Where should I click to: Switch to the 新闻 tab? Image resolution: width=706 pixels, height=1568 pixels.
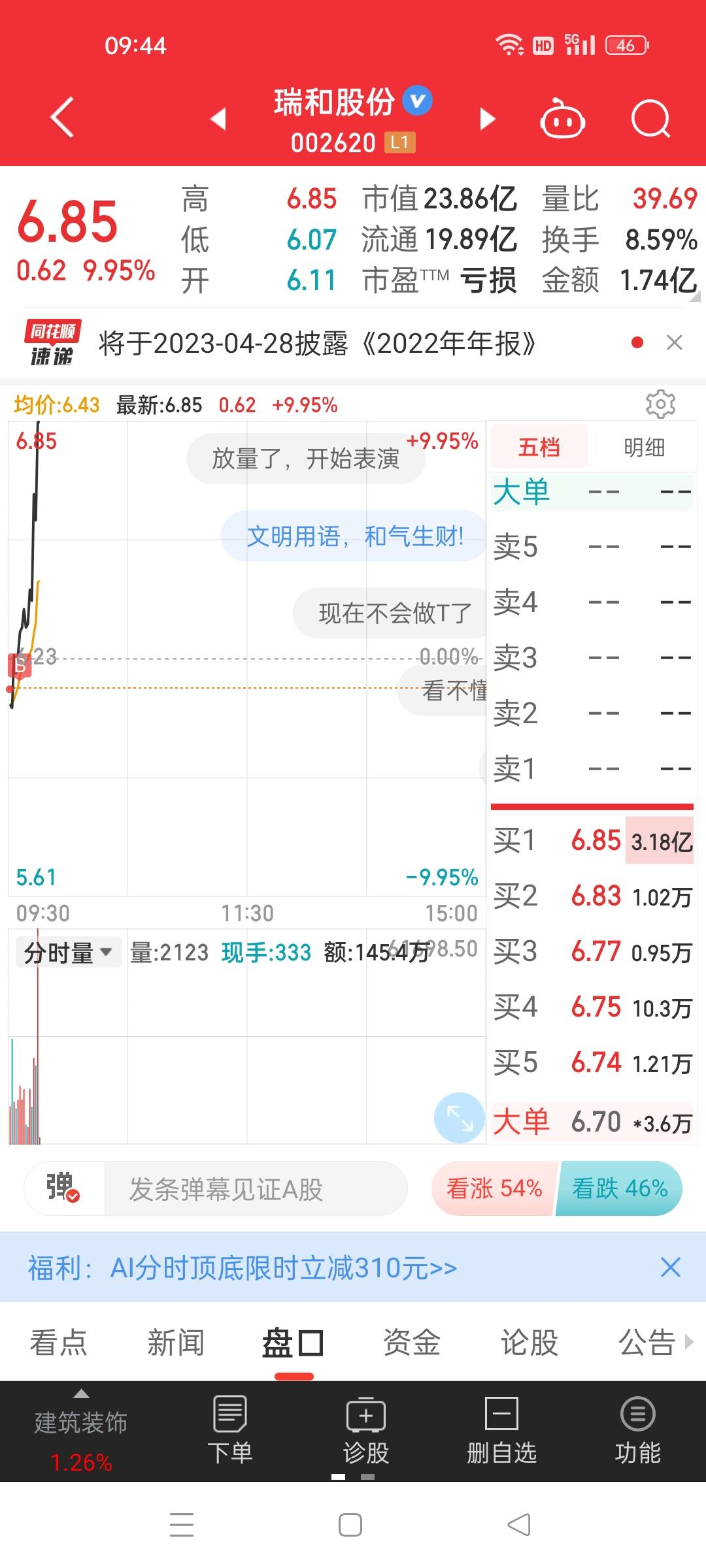(176, 1343)
